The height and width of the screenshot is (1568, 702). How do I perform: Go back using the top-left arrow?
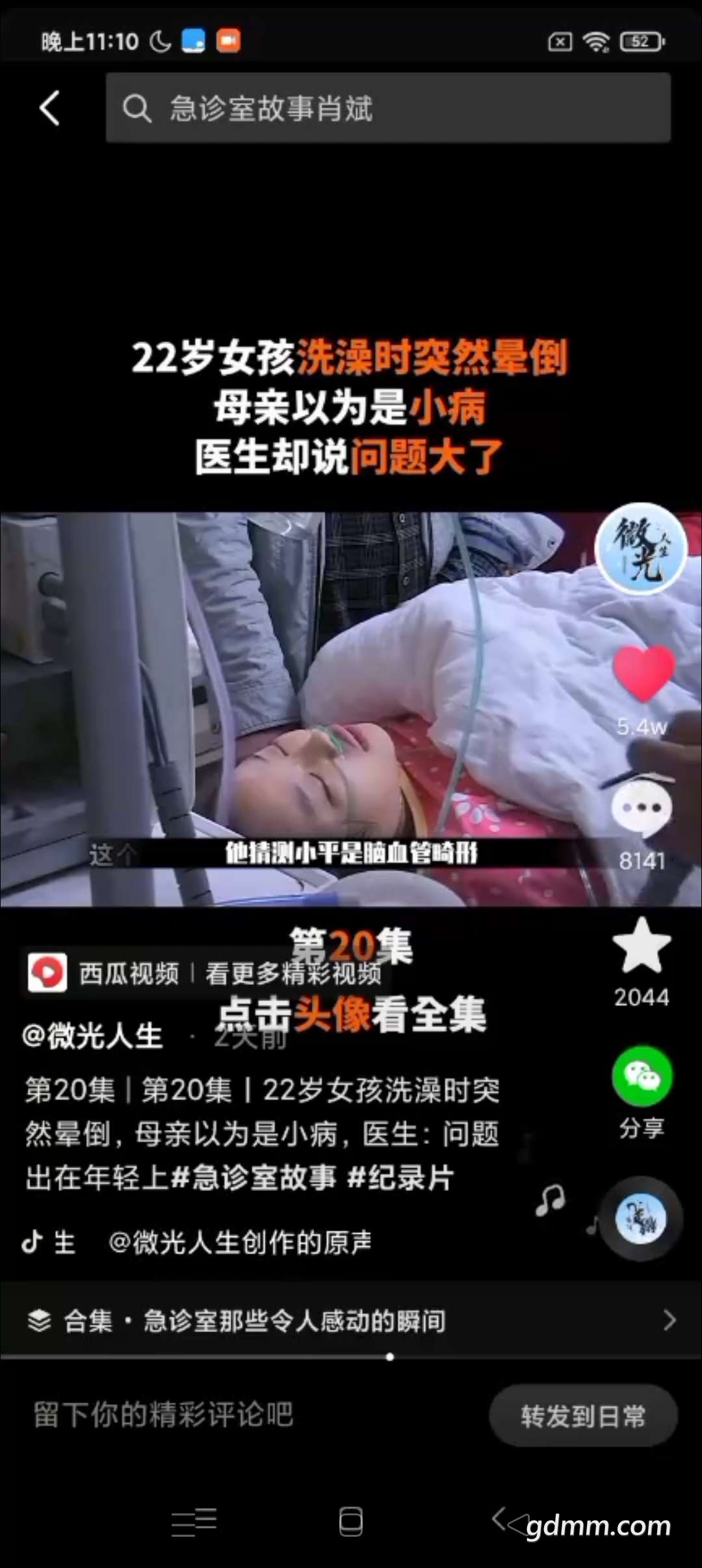(x=49, y=108)
